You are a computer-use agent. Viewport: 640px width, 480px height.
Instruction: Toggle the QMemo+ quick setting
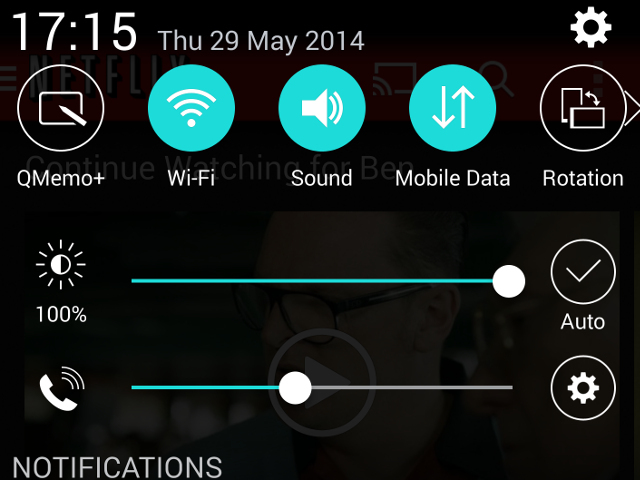pyautogui.click(x=61, y=108)
